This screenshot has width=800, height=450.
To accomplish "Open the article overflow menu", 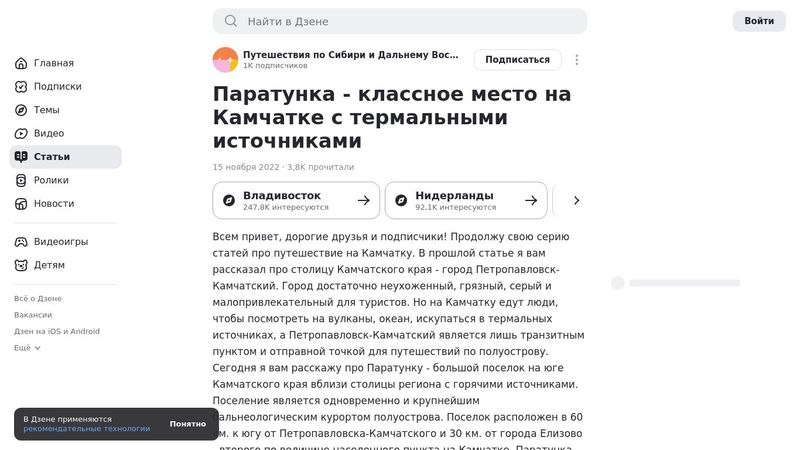I will pos(576,60).
